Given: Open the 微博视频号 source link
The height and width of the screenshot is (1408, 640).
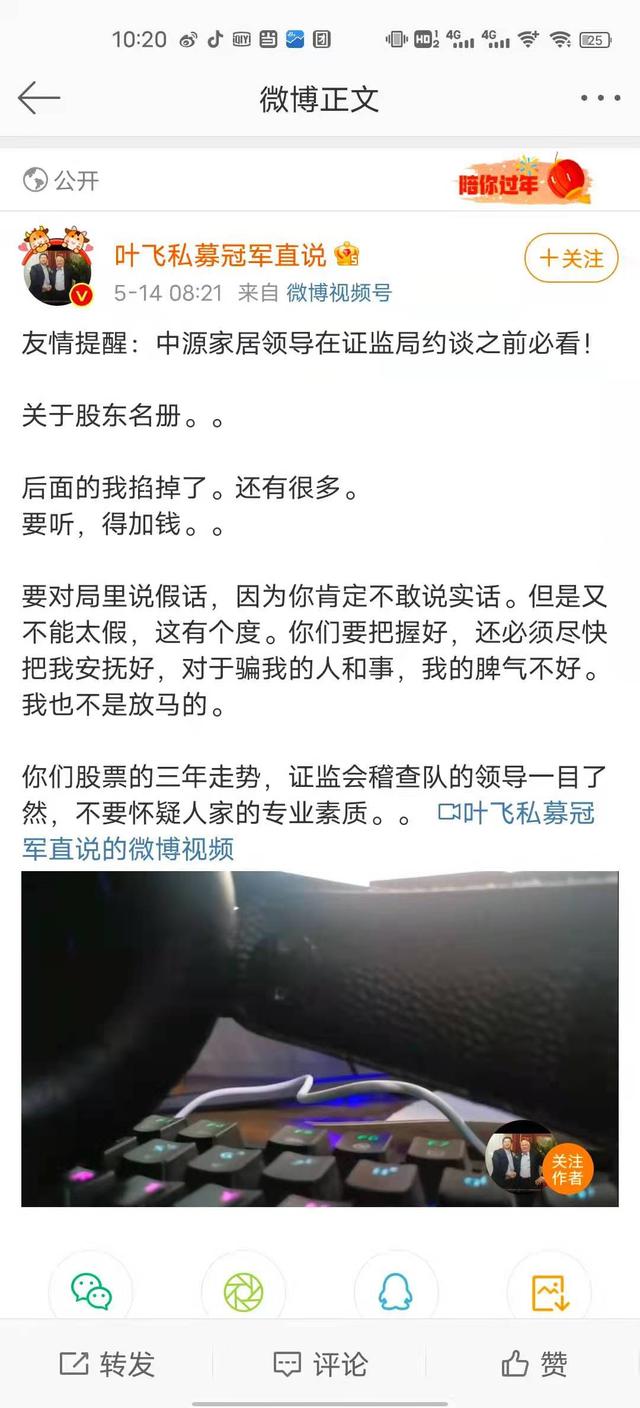Looking at the screenshot, I should pos(339,293).
